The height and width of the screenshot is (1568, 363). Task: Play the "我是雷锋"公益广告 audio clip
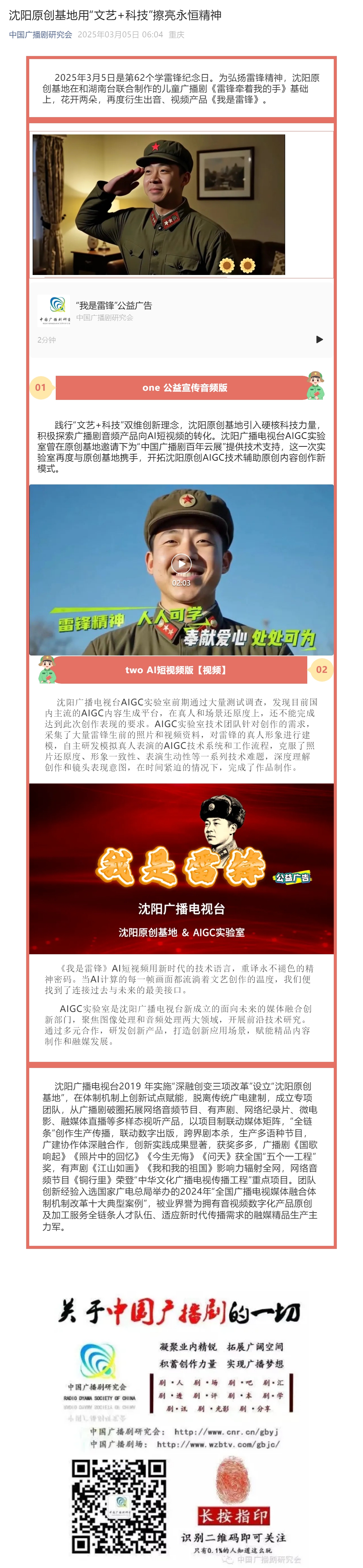click(319, 339)
